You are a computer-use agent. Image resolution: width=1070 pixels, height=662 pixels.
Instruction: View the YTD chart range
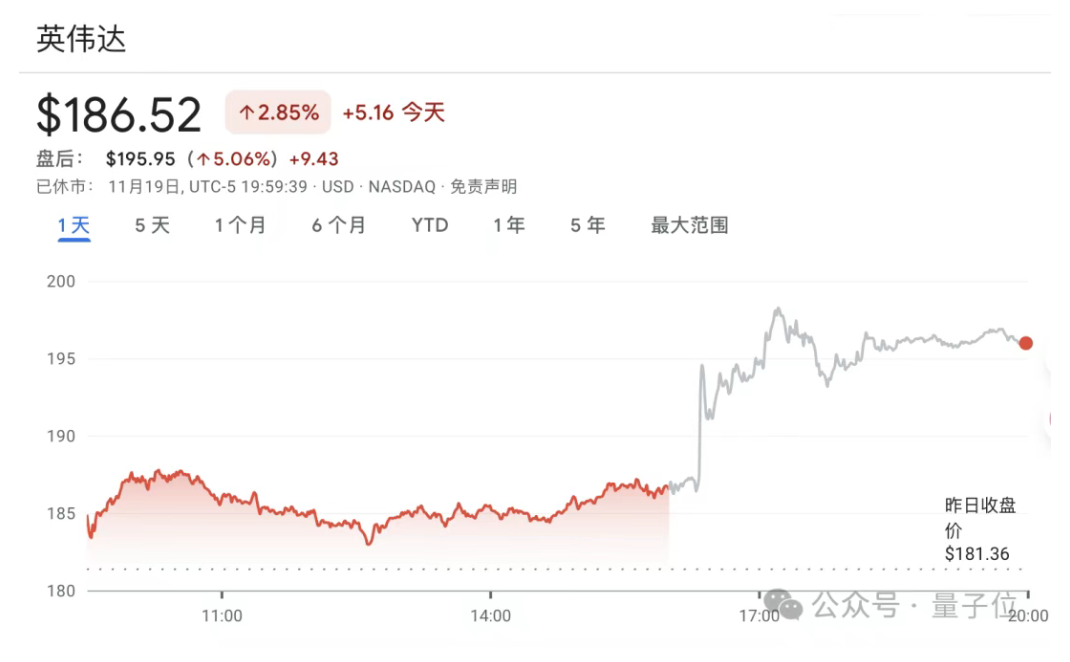tap(430, 226)
